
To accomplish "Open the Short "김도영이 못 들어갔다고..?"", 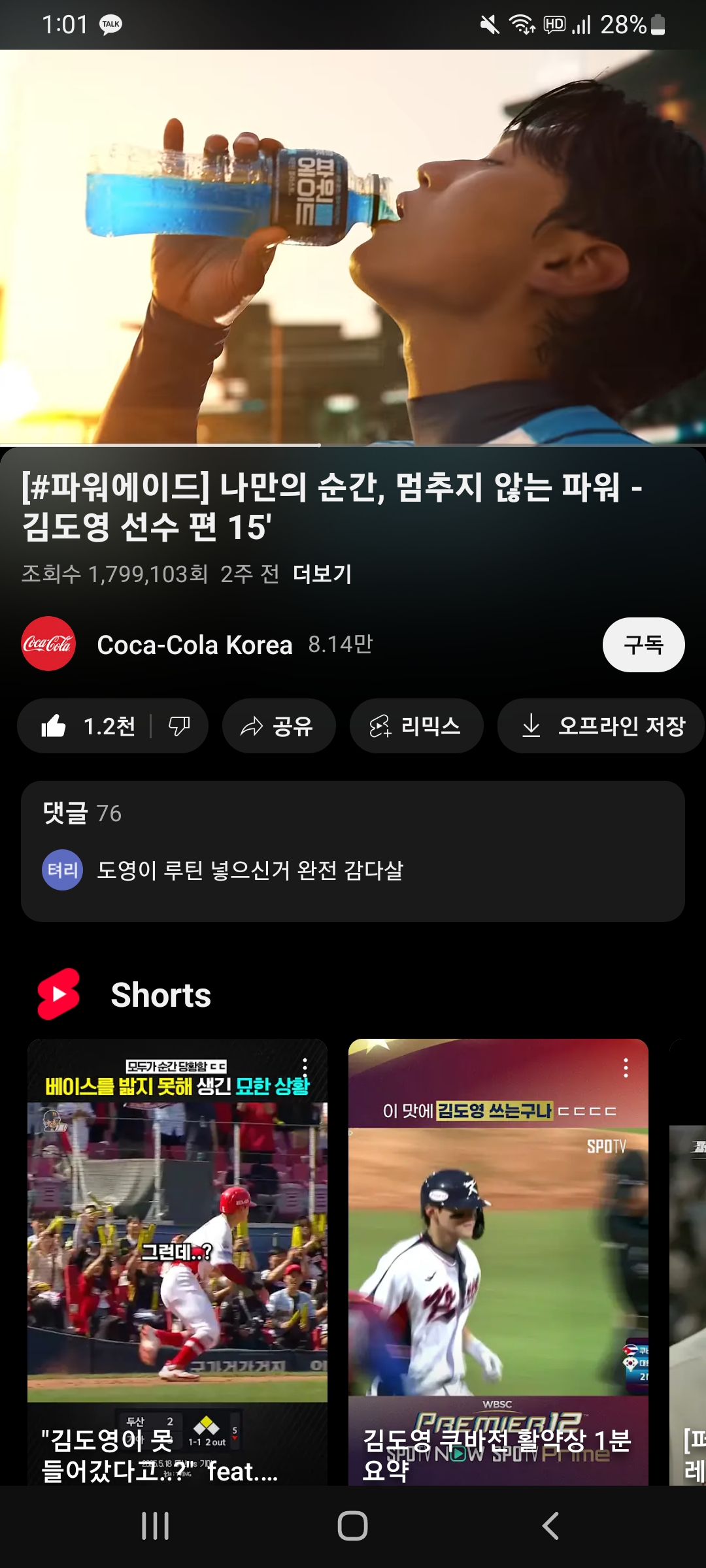I will [x=177, y=1261].
